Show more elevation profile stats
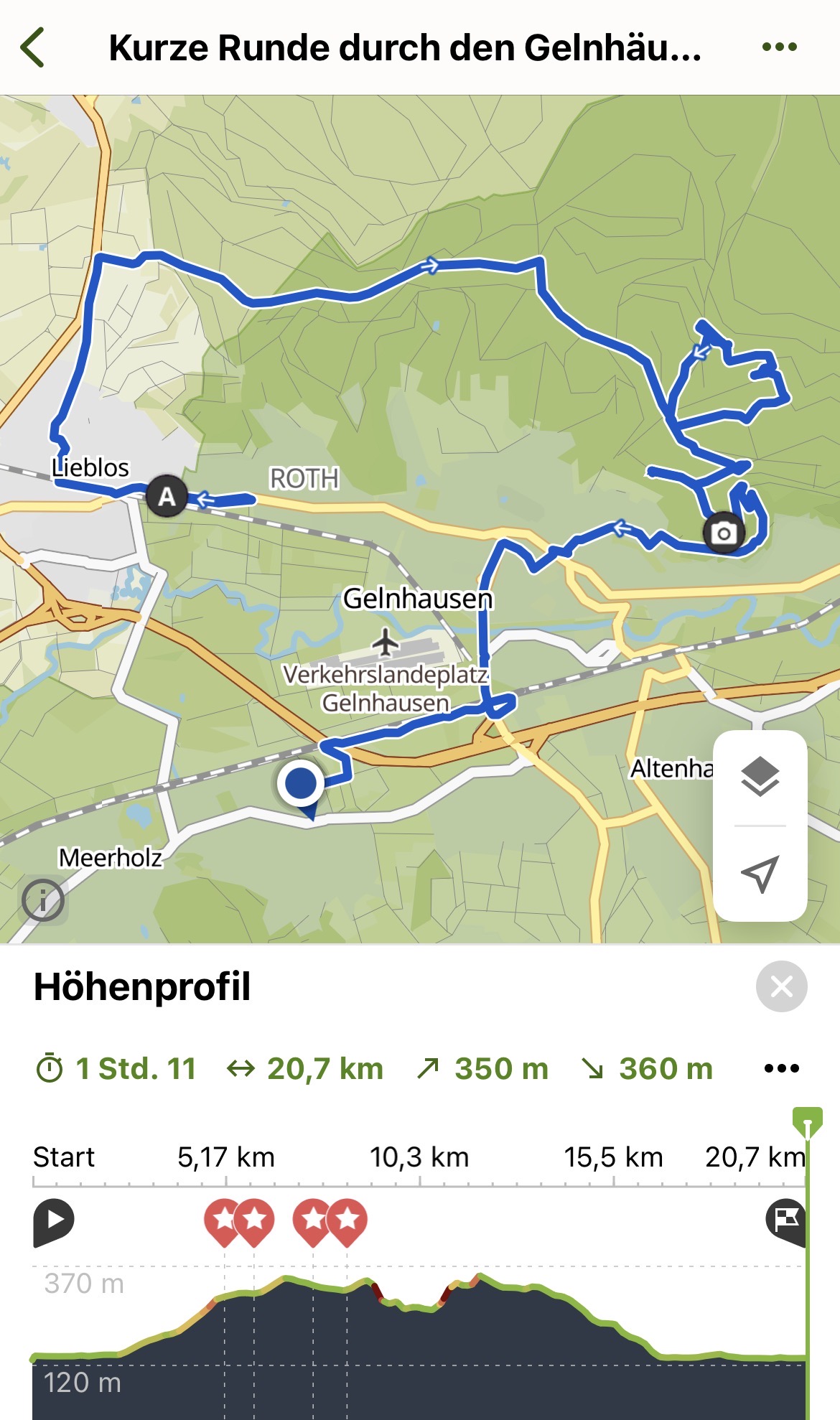This screenshot has width=840, height=1420. tap(781, 1068)
